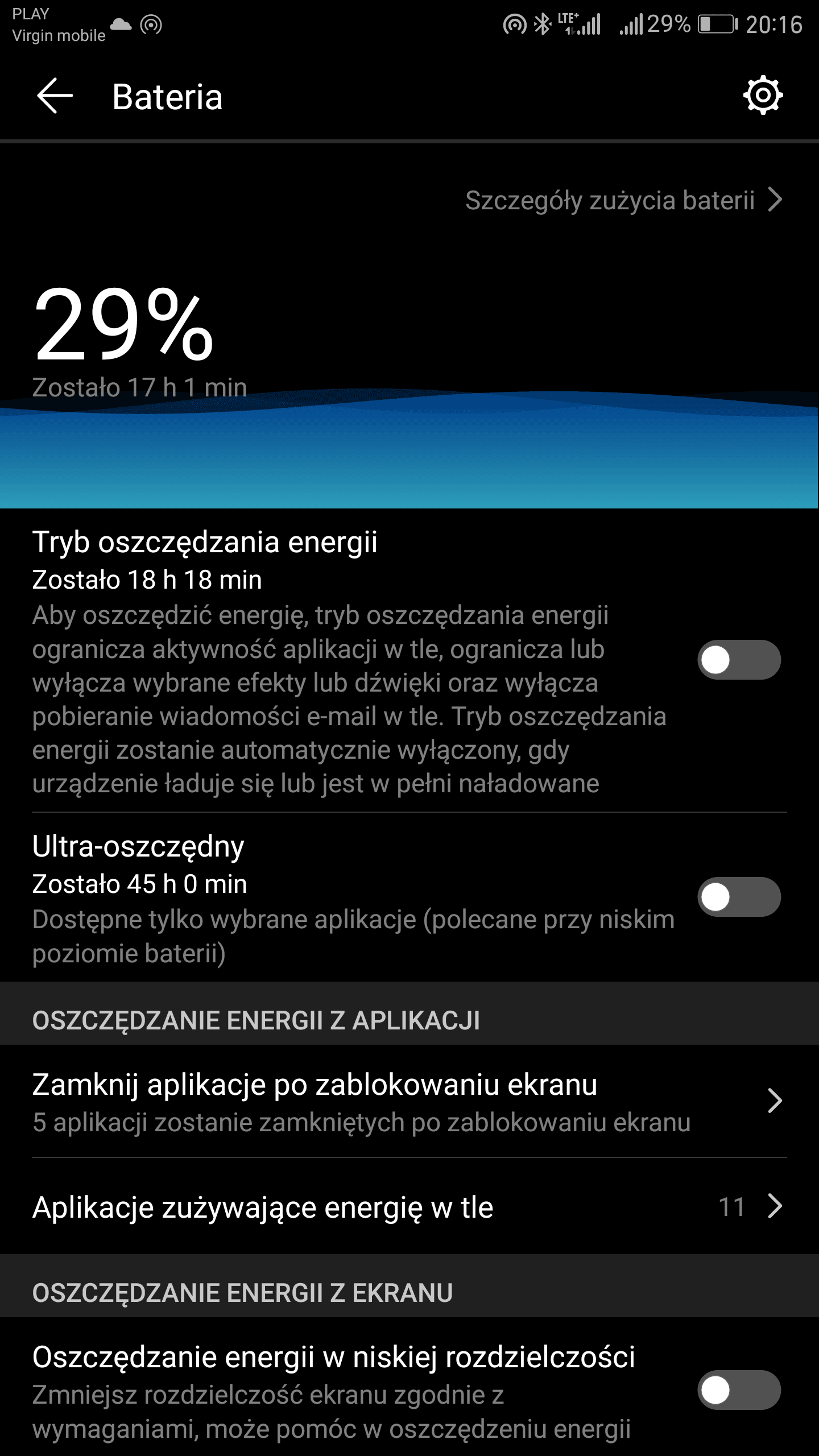Toggle Oszczędzanie energii w niskiej rozdzielczości

point(739,1390)
